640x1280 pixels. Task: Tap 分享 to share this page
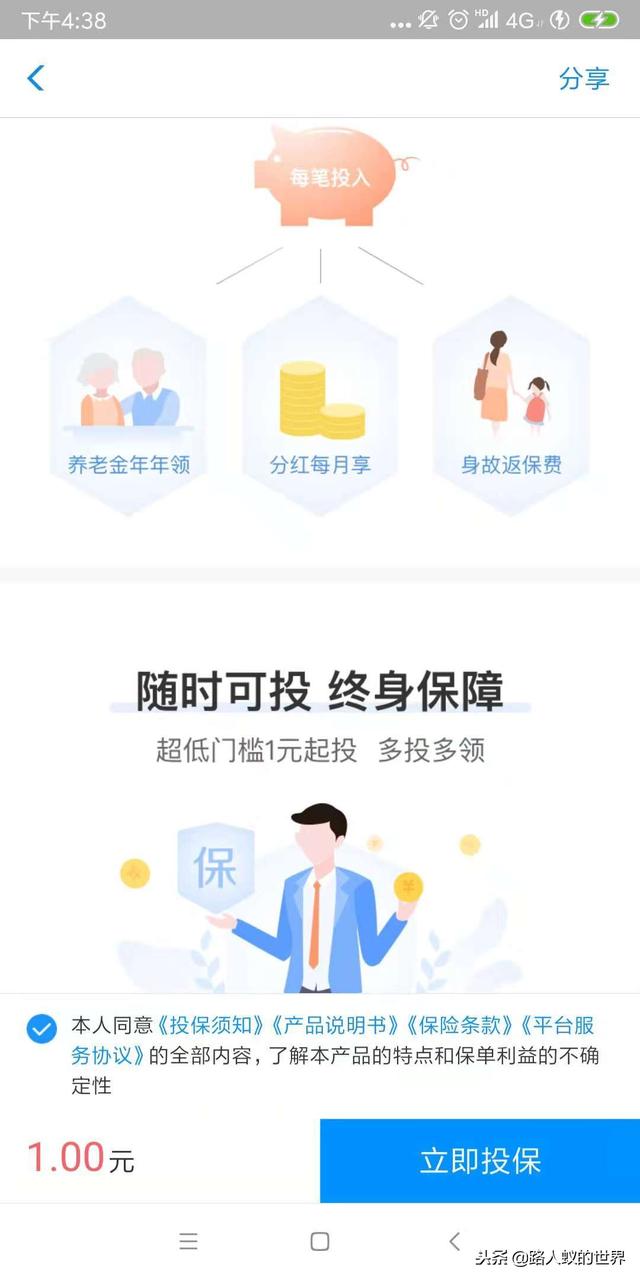(x=583, y=78)
